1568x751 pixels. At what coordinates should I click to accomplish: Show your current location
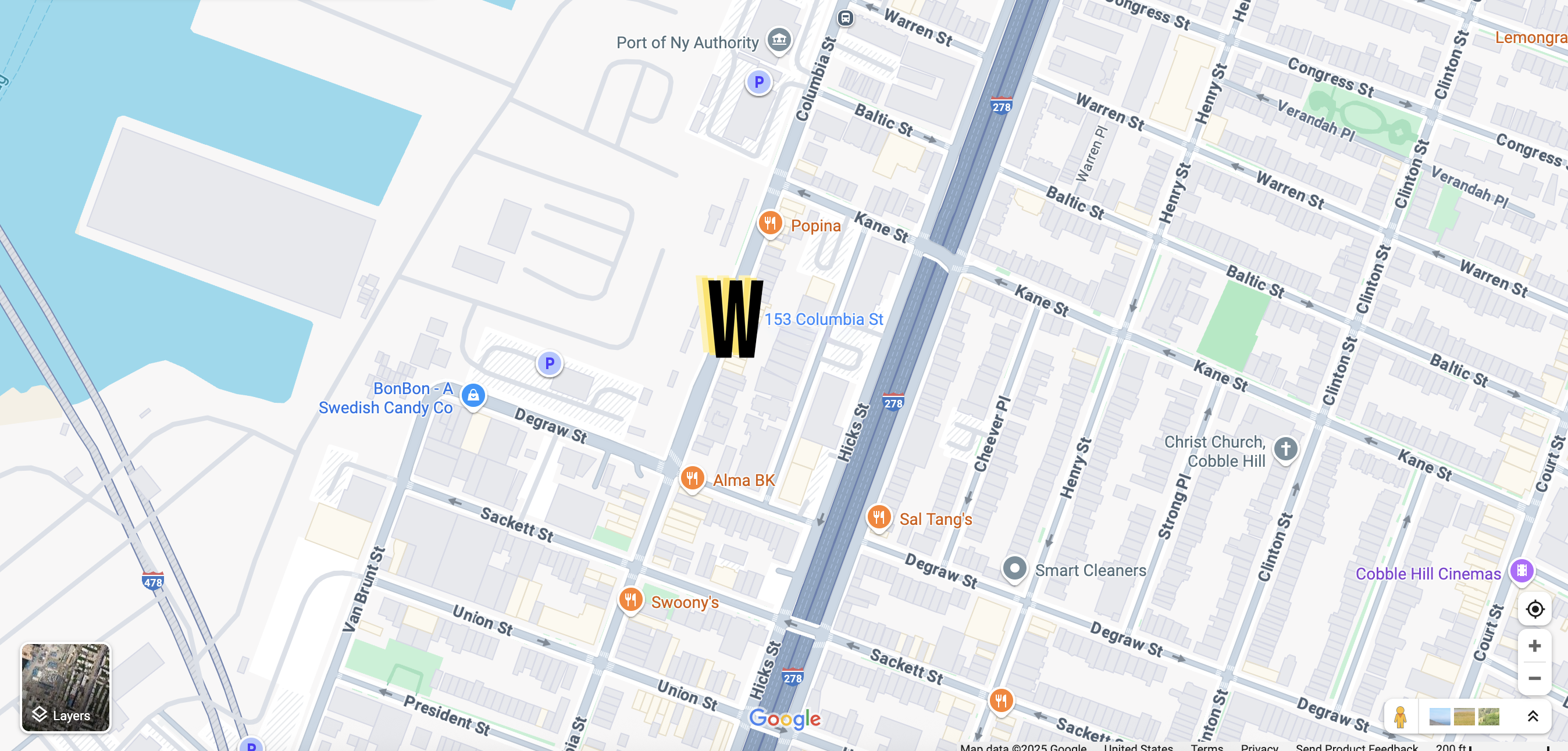click(1534, 609)
